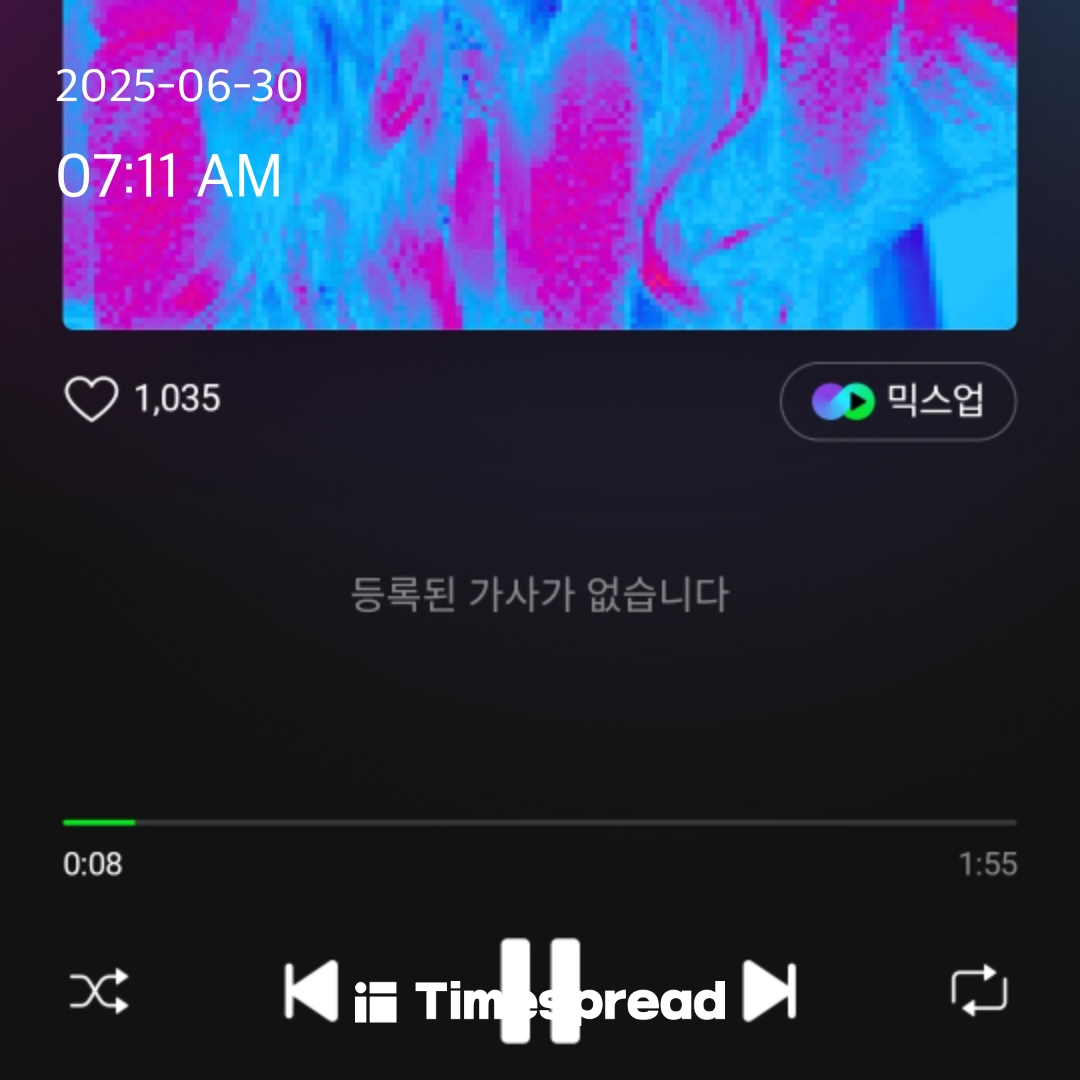The image size is (1080, 1080).
Task: Like this song with the heart icon
Action: coord(91,400)
